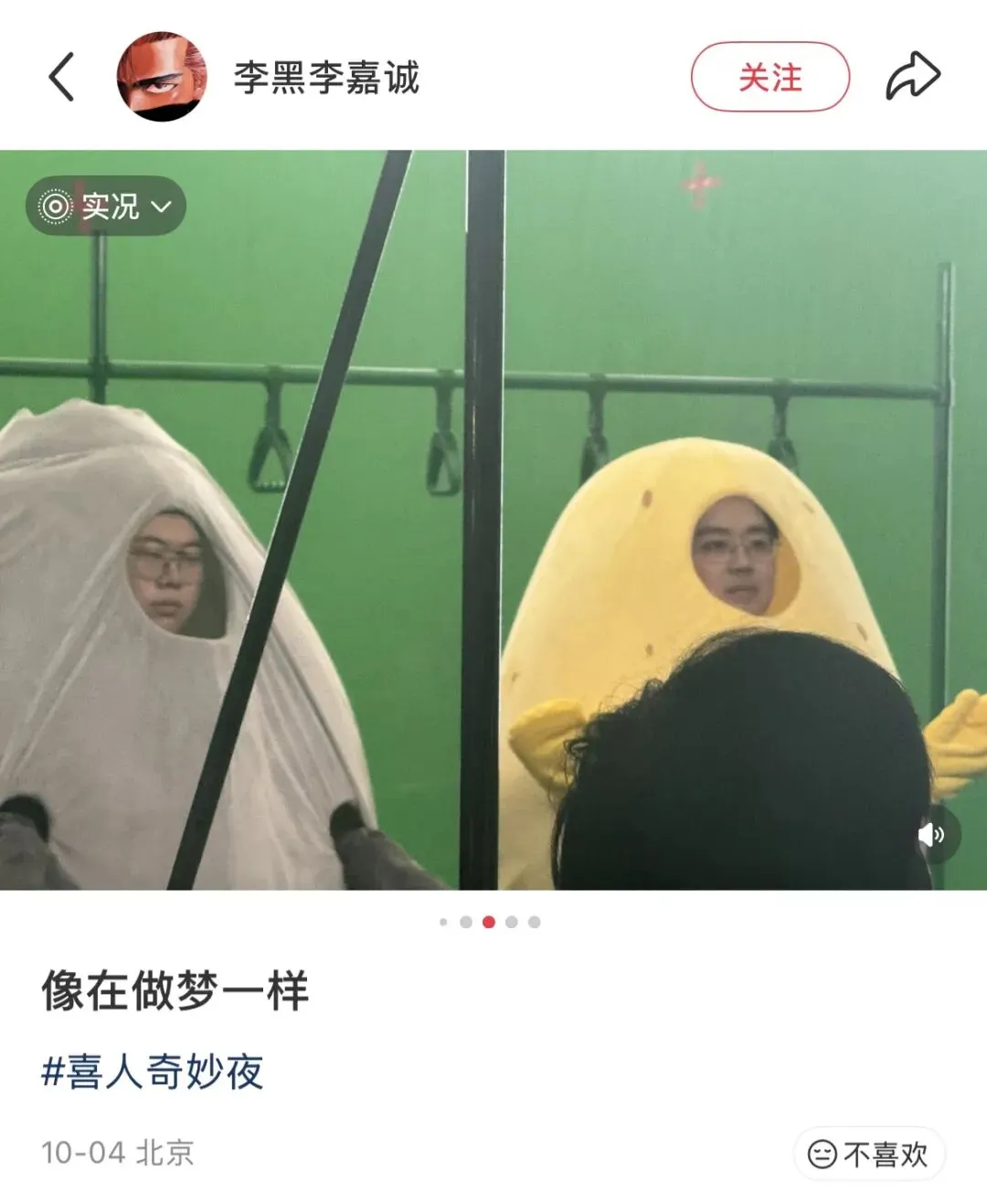This screenshot has width=987, height=1204.
Task: Mark post as 不喜欢
Action: [868, 1155]
